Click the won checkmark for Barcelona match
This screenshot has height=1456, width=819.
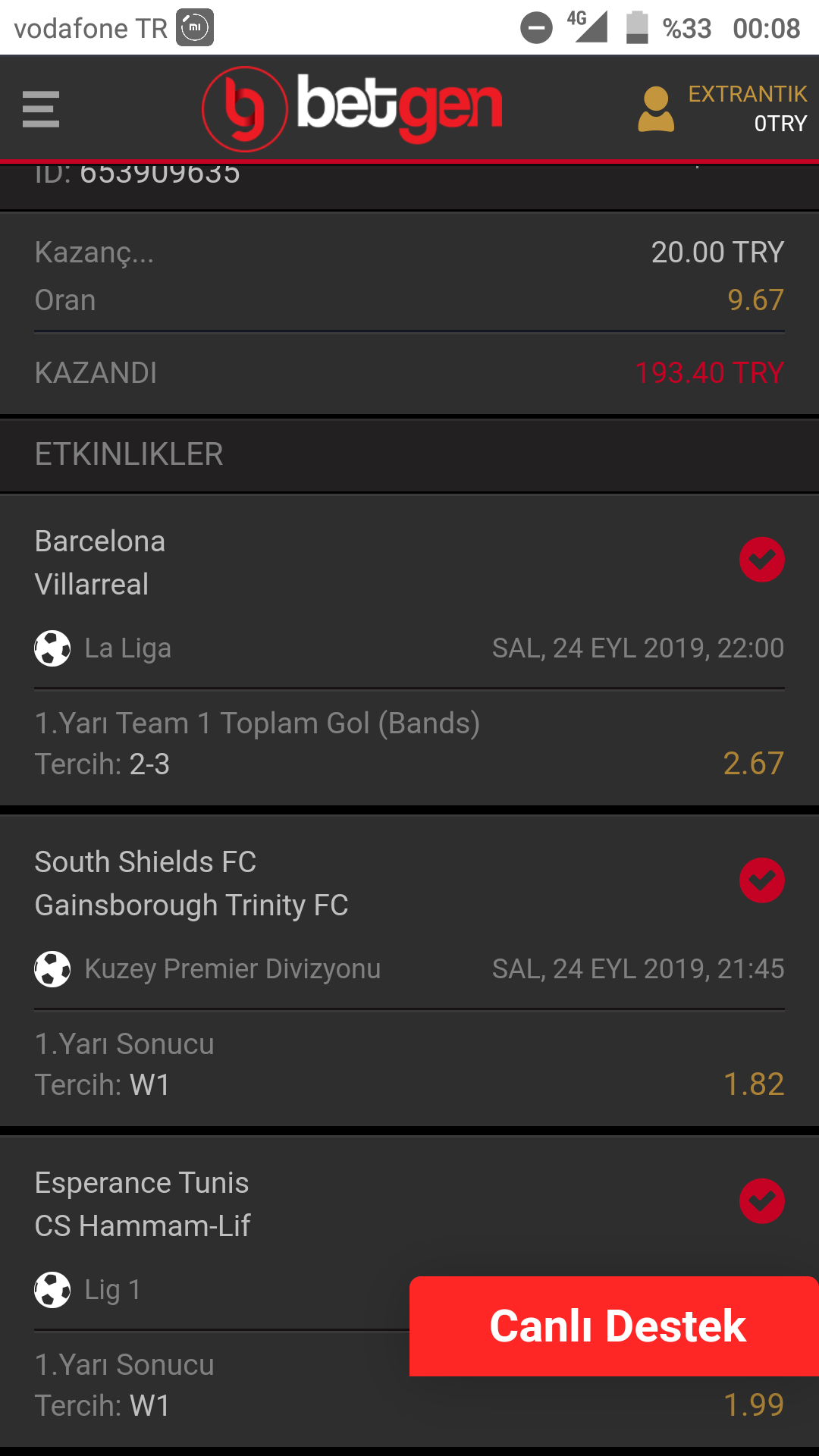pos(761,559)
